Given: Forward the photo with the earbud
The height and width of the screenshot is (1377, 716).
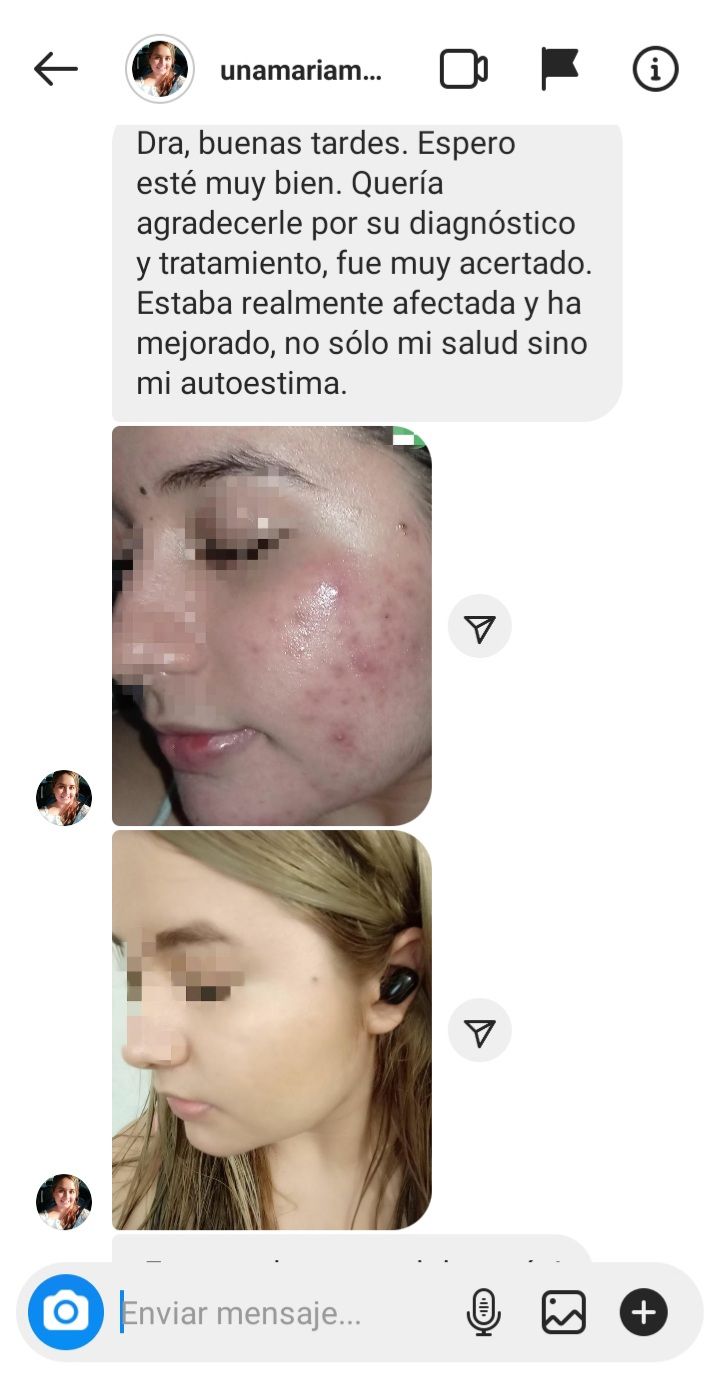Looking at the screenshot, I should (x=480, y=1031).
